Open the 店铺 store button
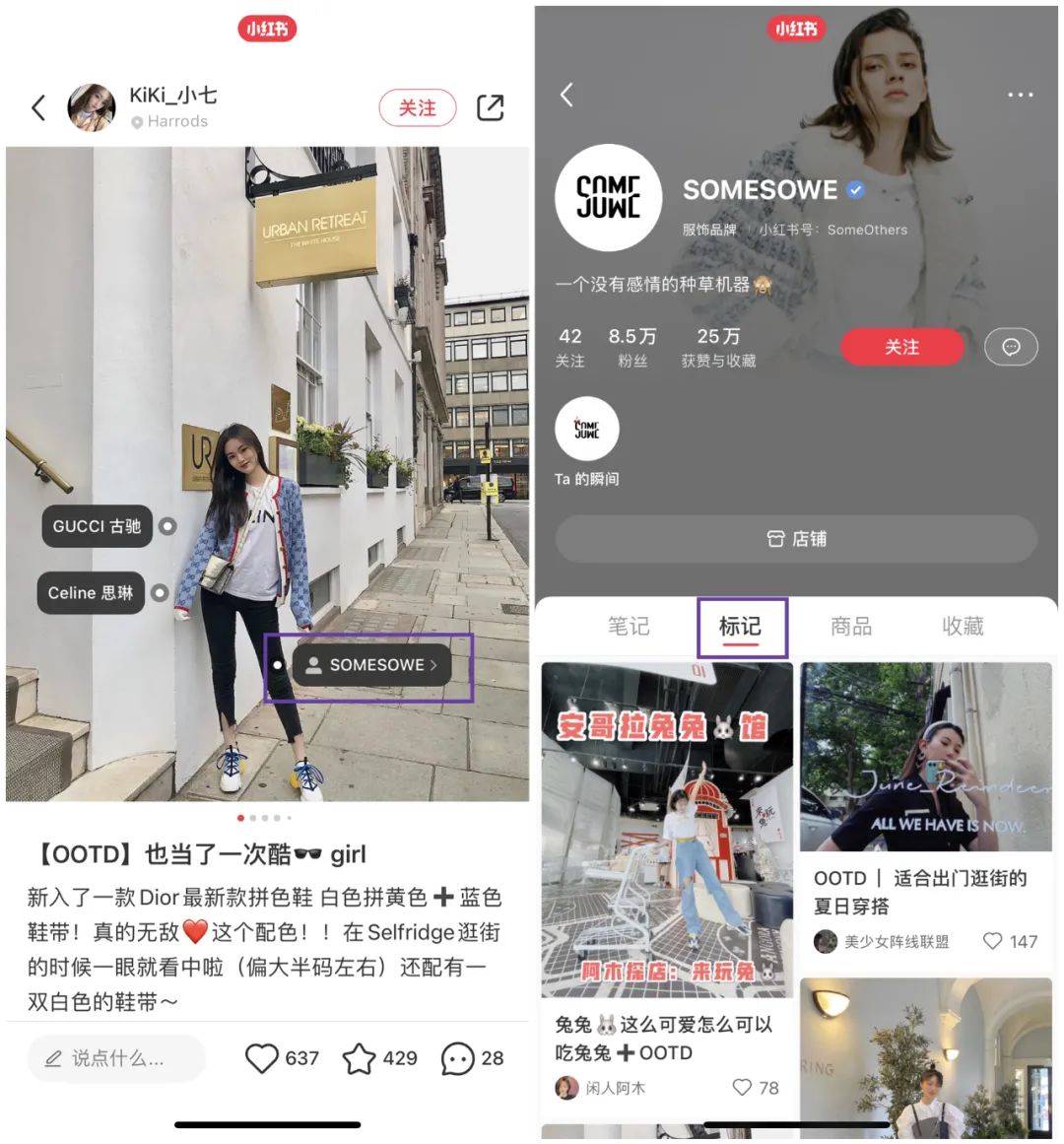Screen dimensions: 1064x1144 [796, 539]
